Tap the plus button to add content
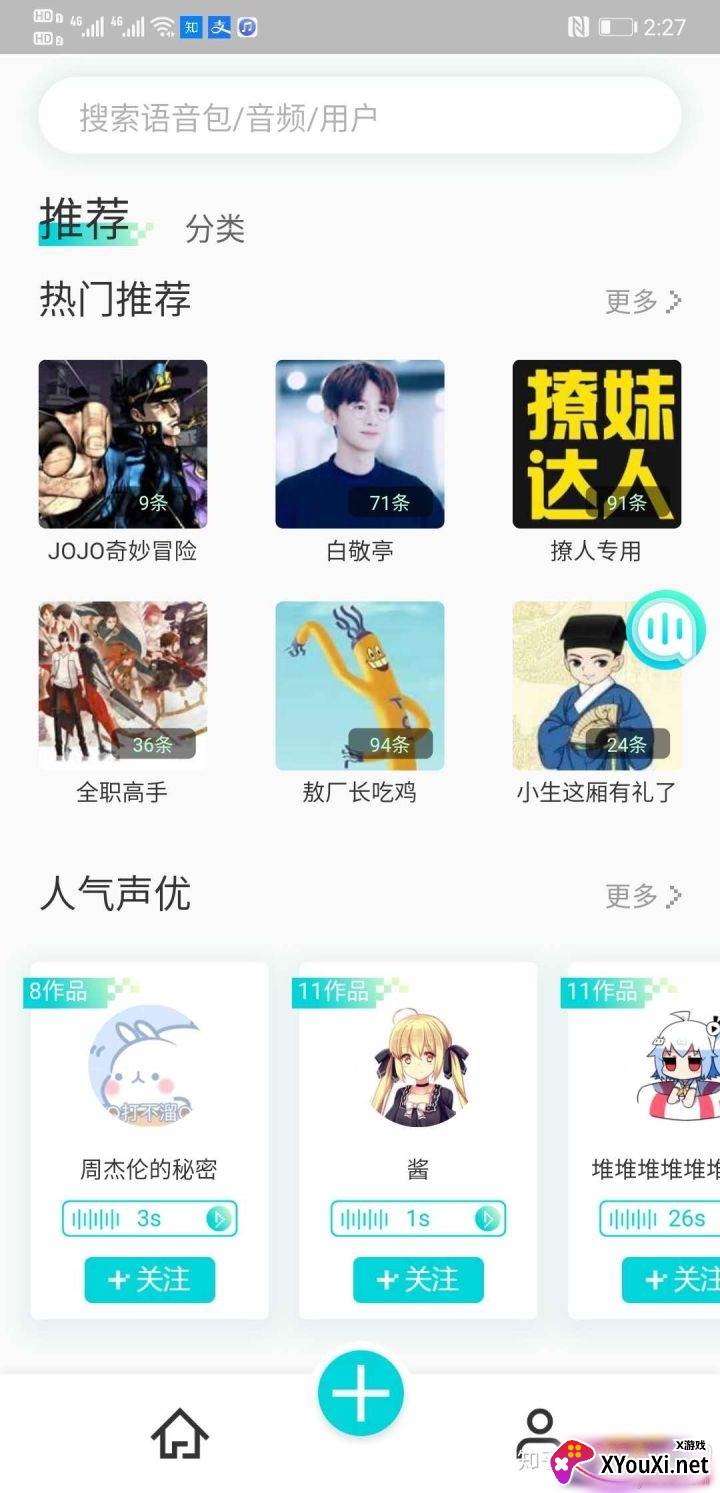 coord(360,1393)
